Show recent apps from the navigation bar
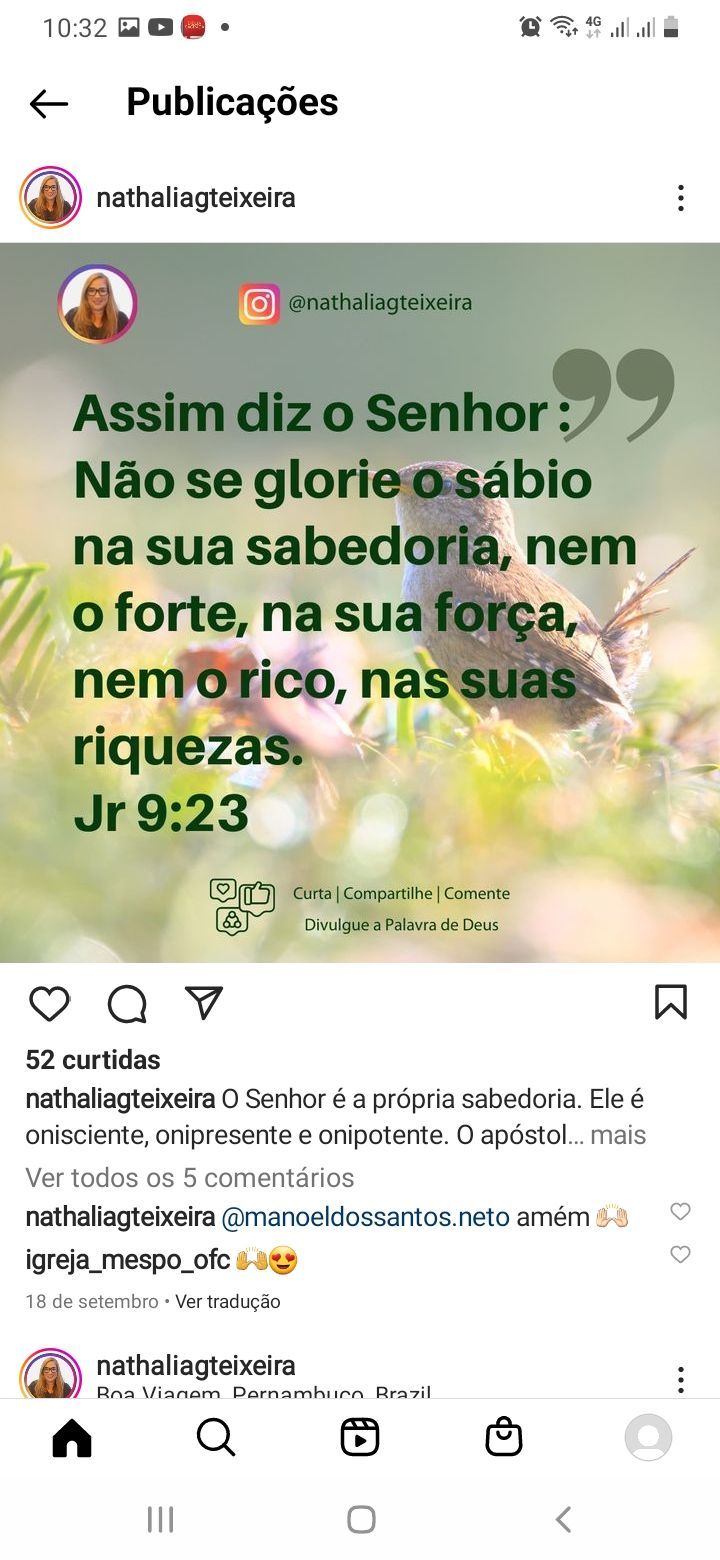The width and height of the screenshot is (720, 1560). point(160,1520)
